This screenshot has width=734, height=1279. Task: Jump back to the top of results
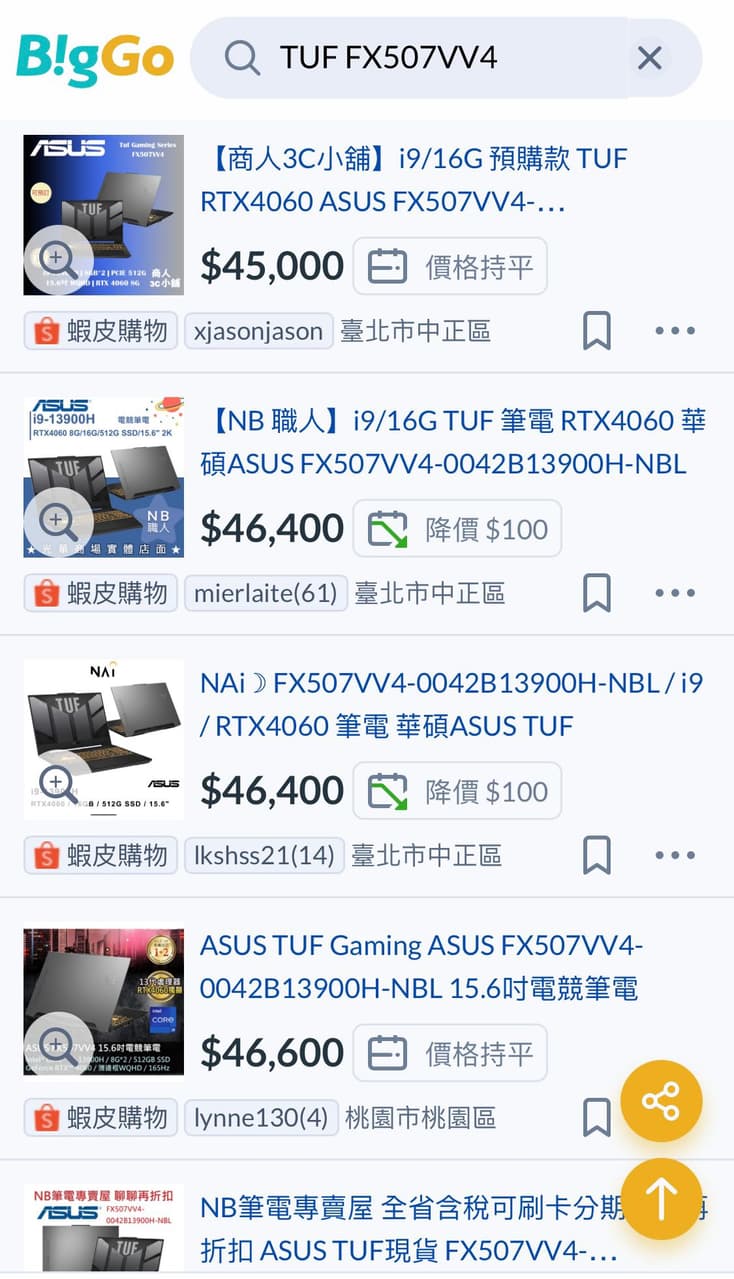661,1199
